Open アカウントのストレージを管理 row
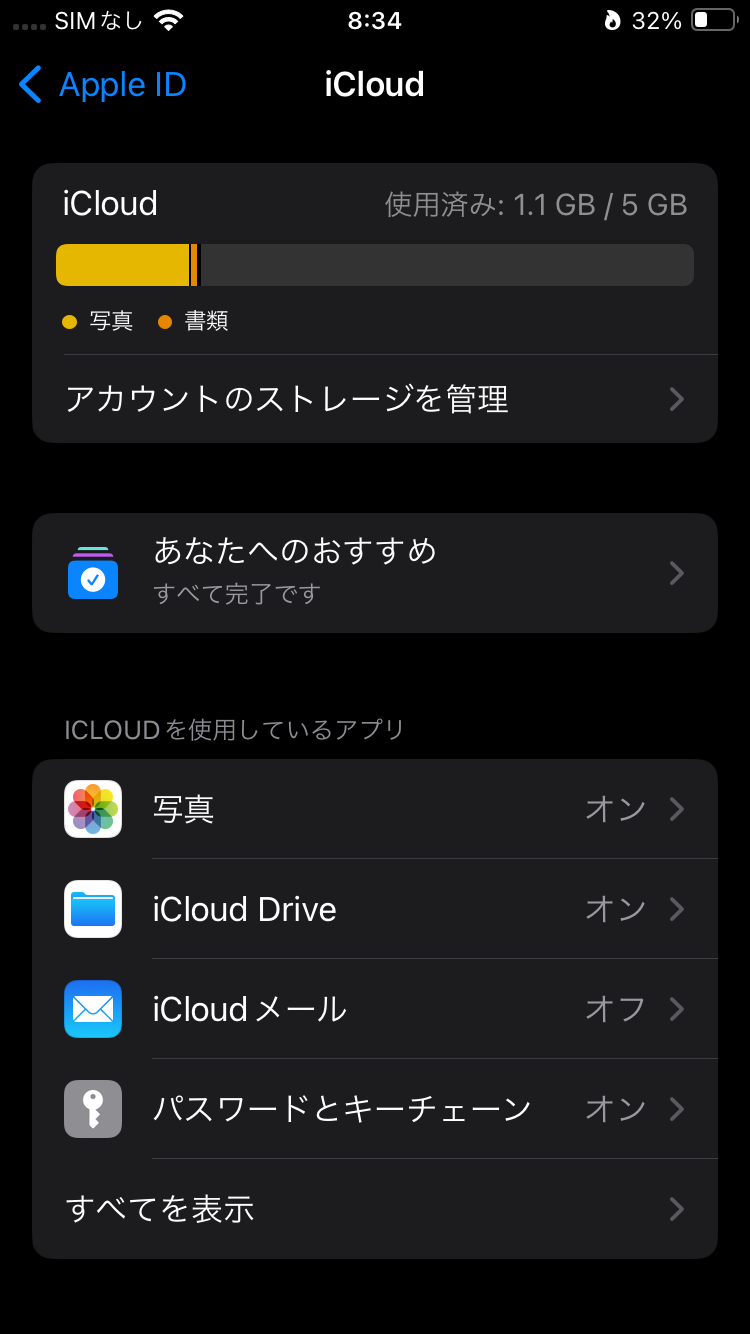The height and width of the screenshot is (1334, 750). pyautogui.click(x=375, y=399)
